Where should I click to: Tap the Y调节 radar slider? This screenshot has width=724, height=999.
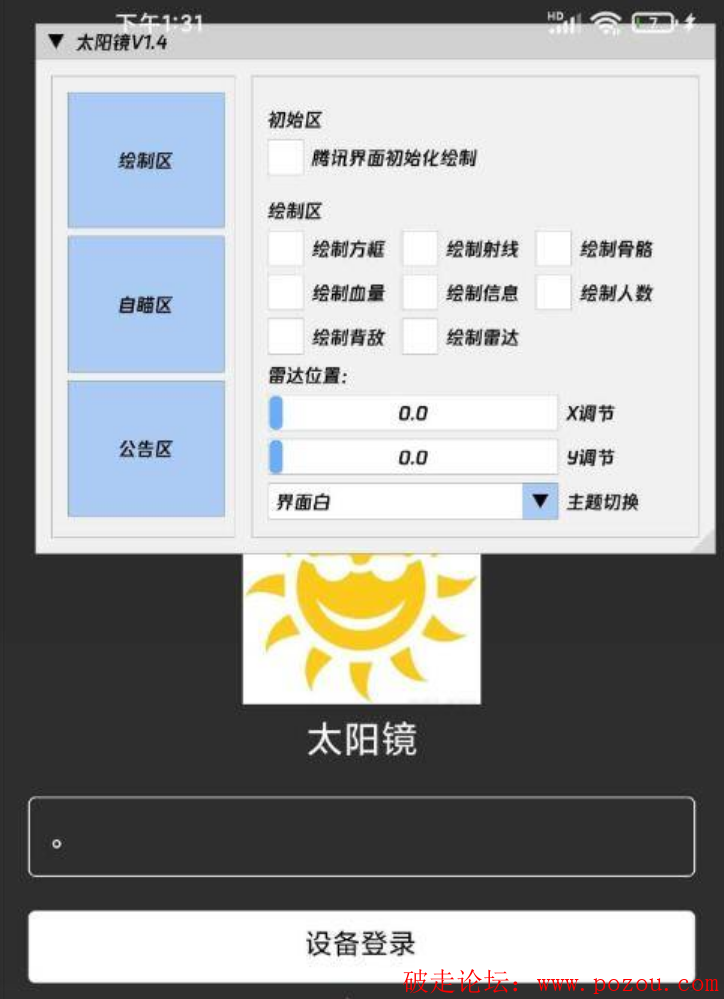412,457
